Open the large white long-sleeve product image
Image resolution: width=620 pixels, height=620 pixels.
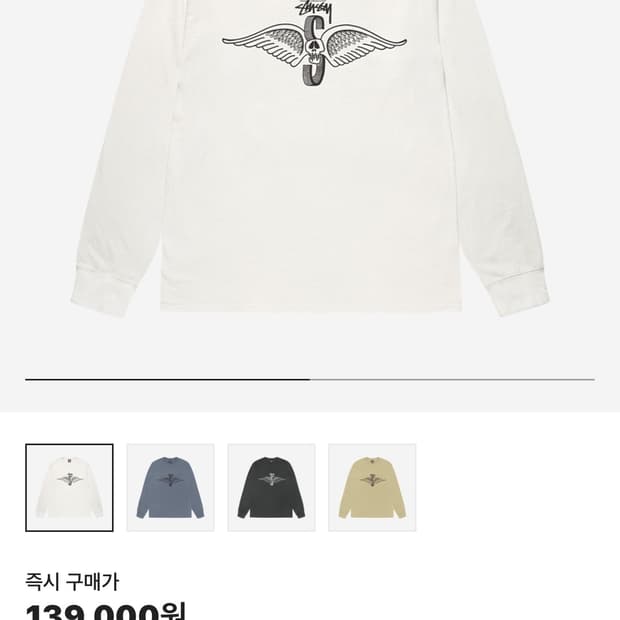coord(310,158)
